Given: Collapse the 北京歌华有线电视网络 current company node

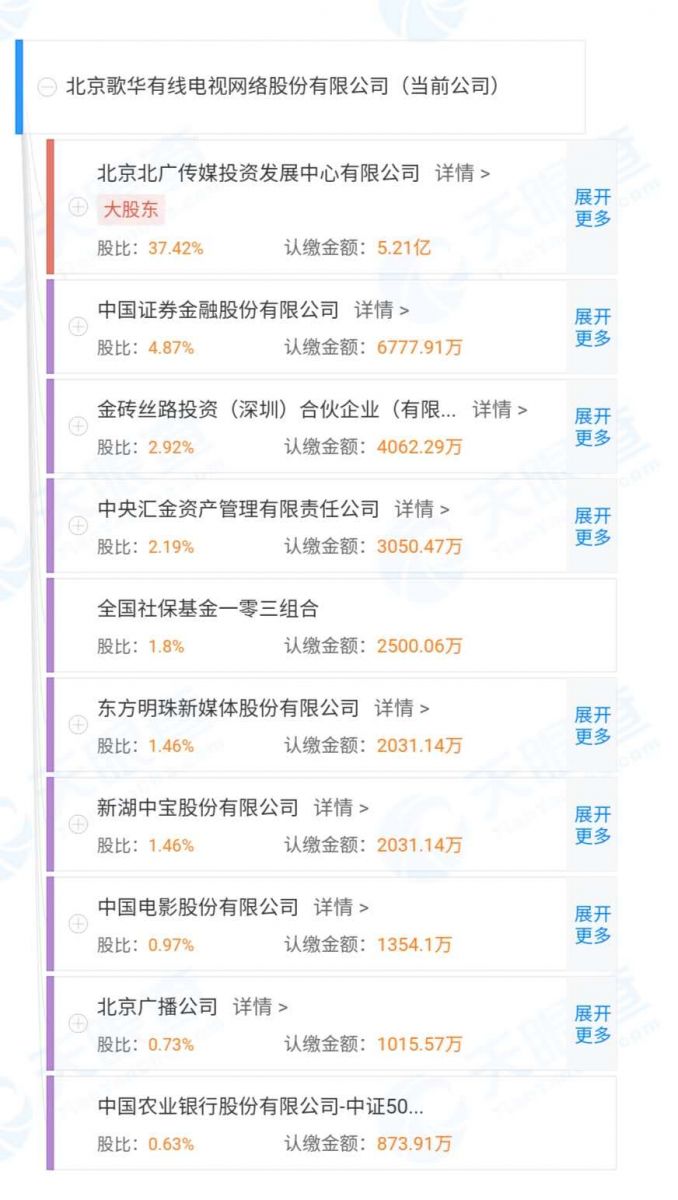Looking at the screenshot, I should [47, 87].
